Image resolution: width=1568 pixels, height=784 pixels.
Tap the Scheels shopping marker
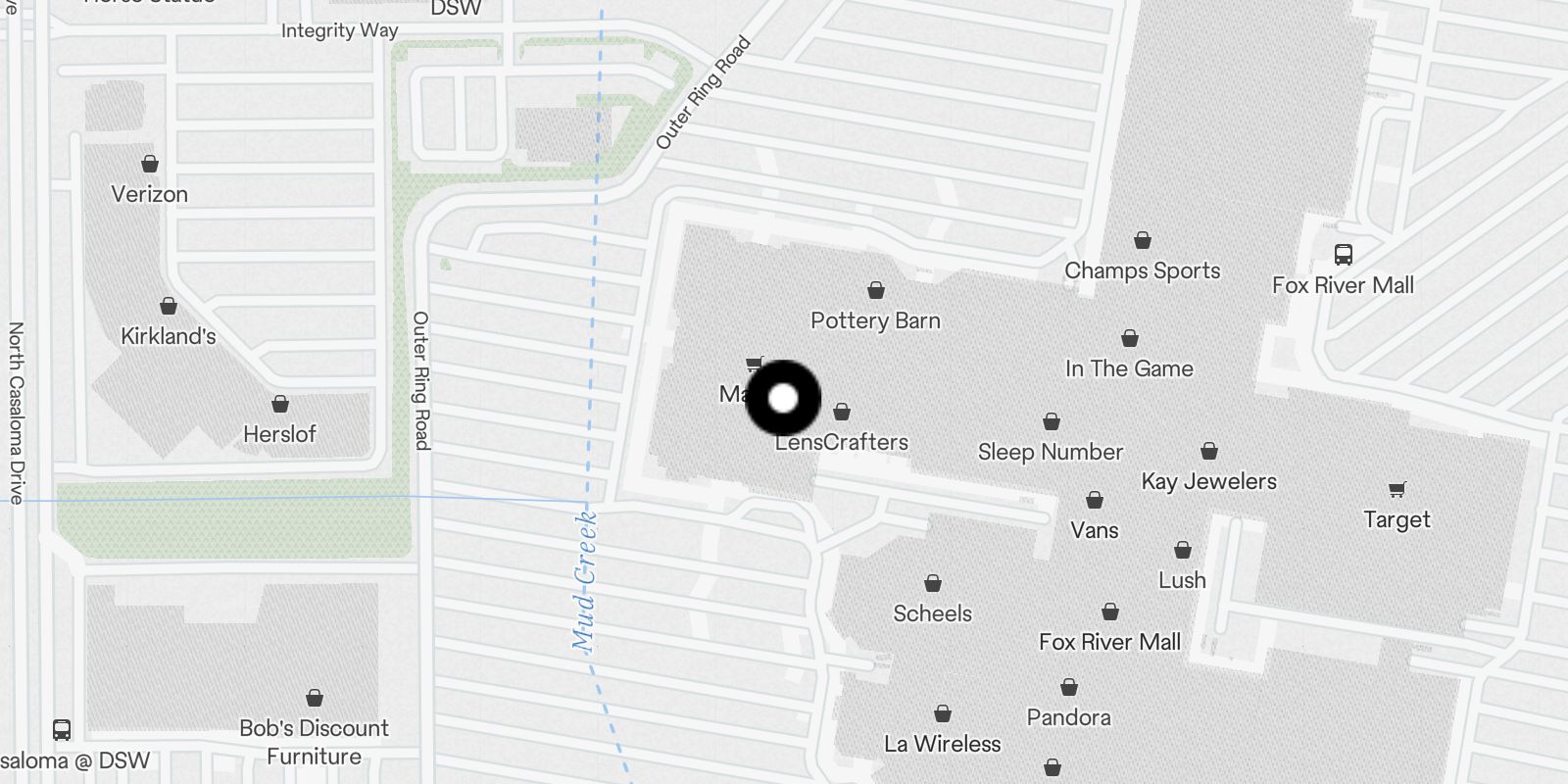click(x=933, y=584)
